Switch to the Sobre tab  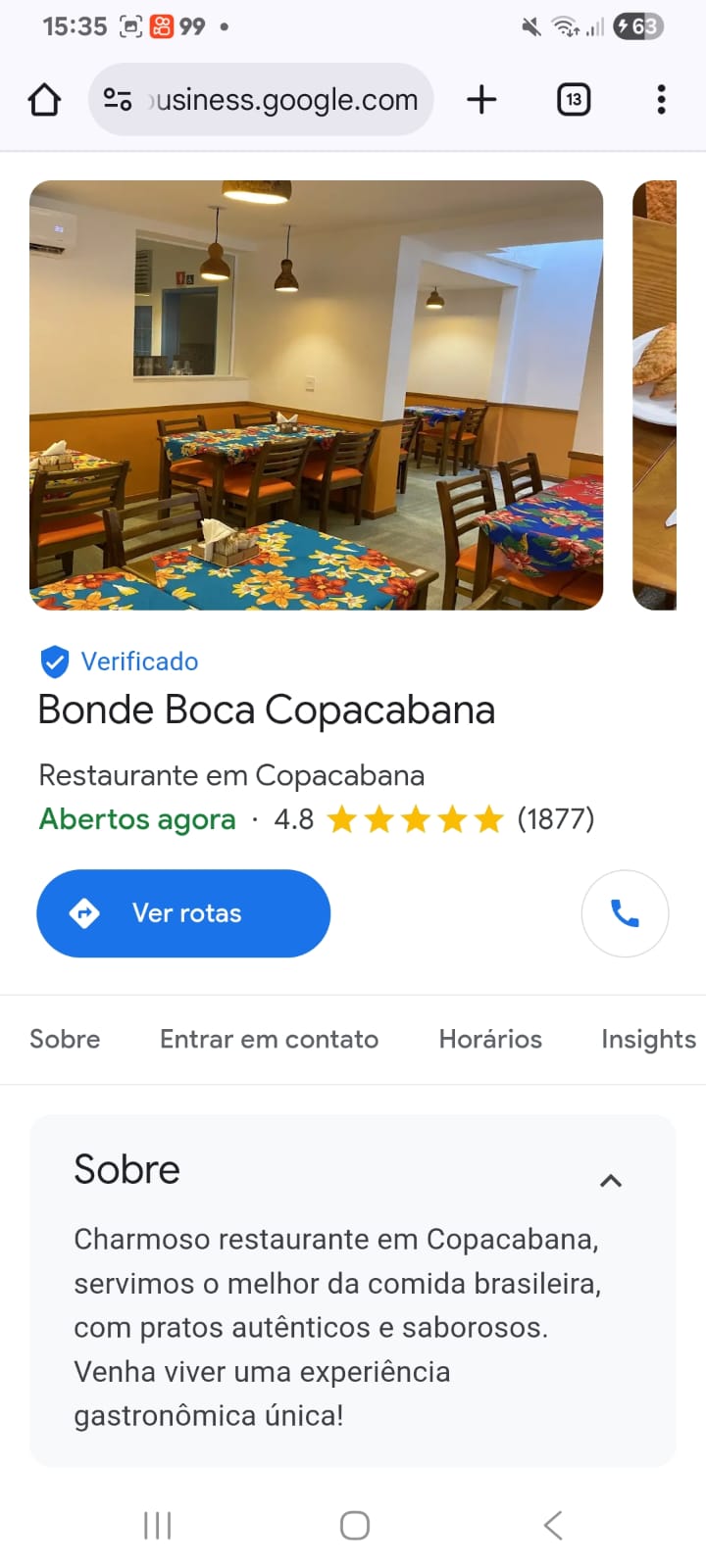(65, 1039)
